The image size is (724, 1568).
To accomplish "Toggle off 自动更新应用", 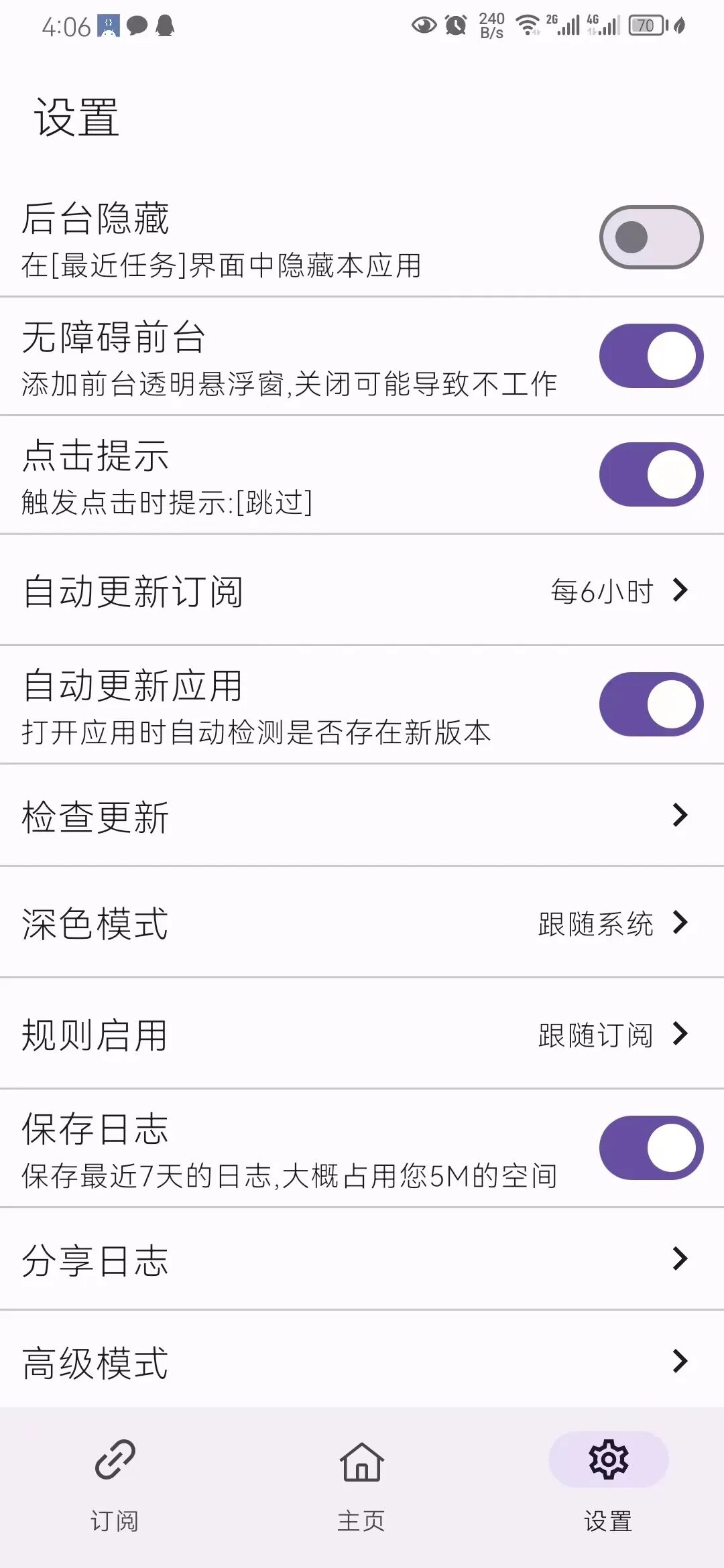I will [650, 704].
